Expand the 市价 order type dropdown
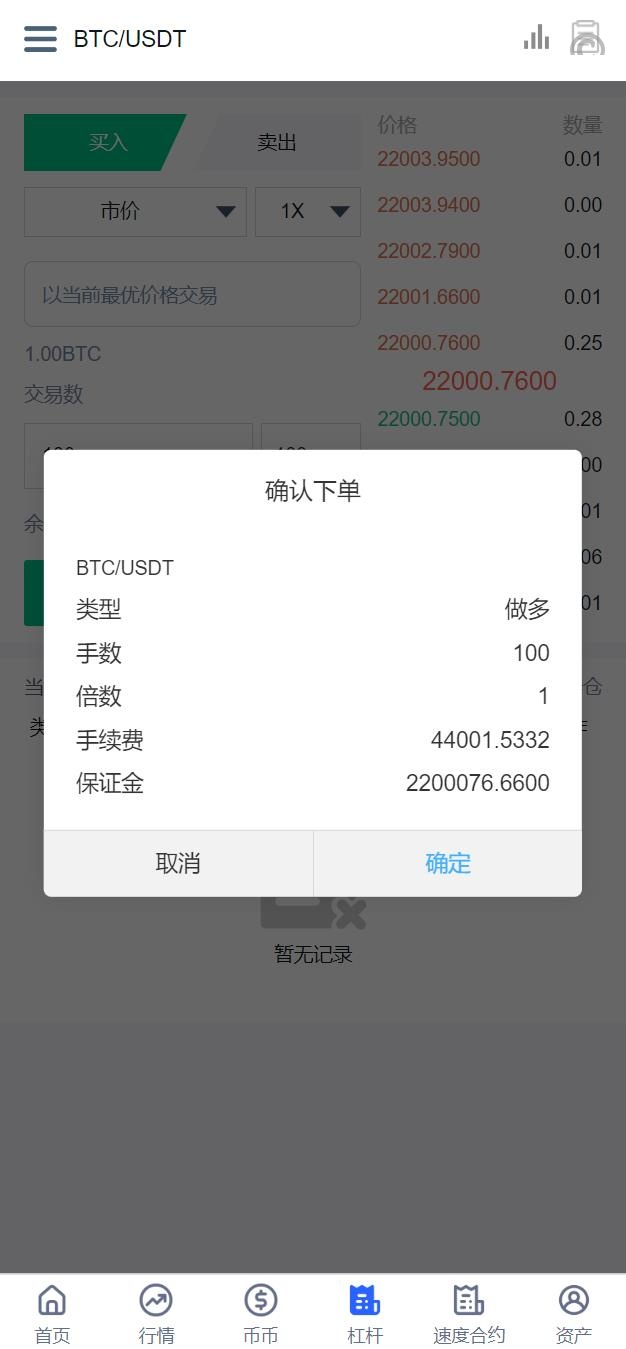 (x=135, y=211)
